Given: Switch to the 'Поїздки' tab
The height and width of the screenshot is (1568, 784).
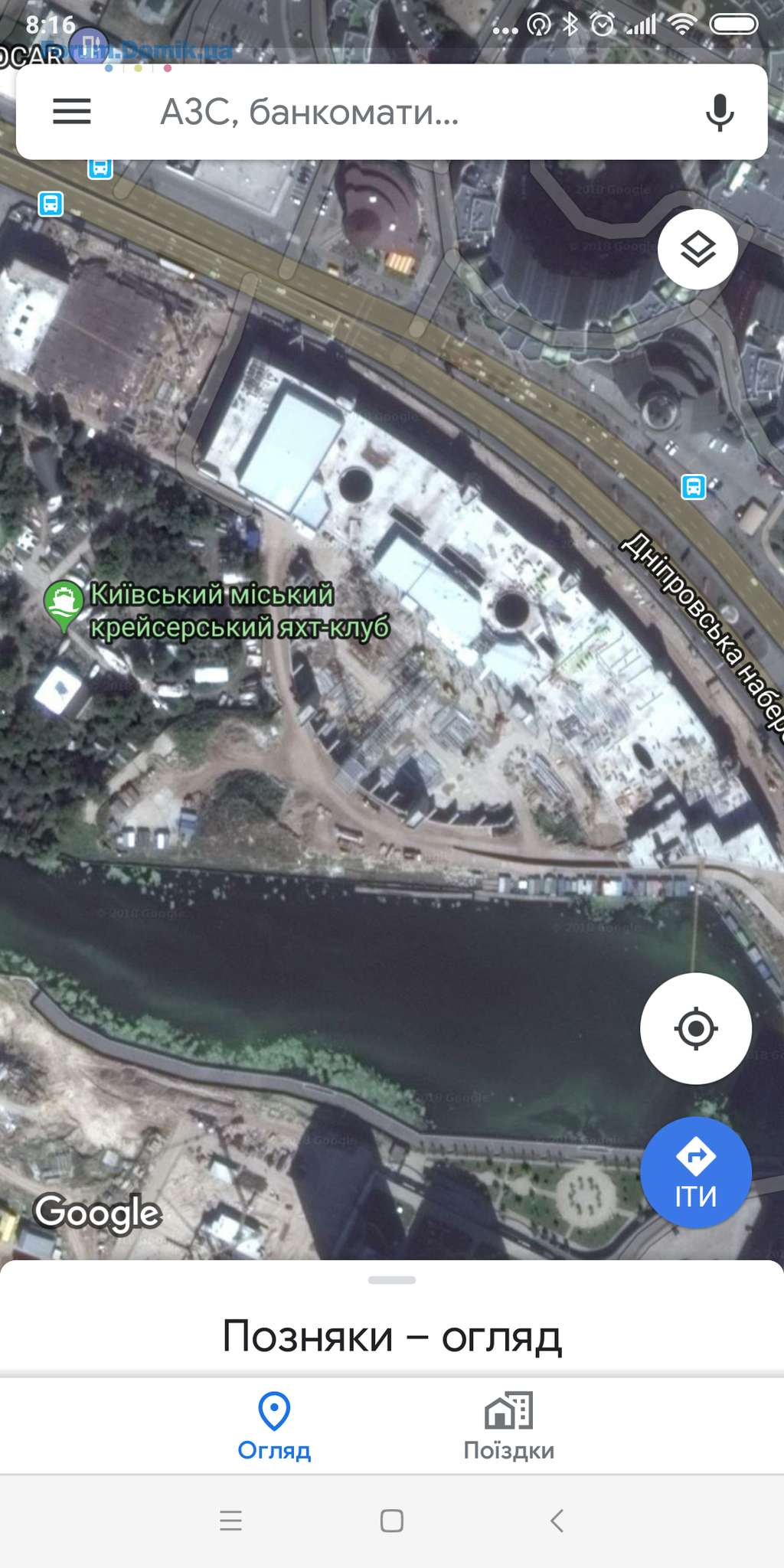Looking at the screenshot, I should coord(509,1426).
